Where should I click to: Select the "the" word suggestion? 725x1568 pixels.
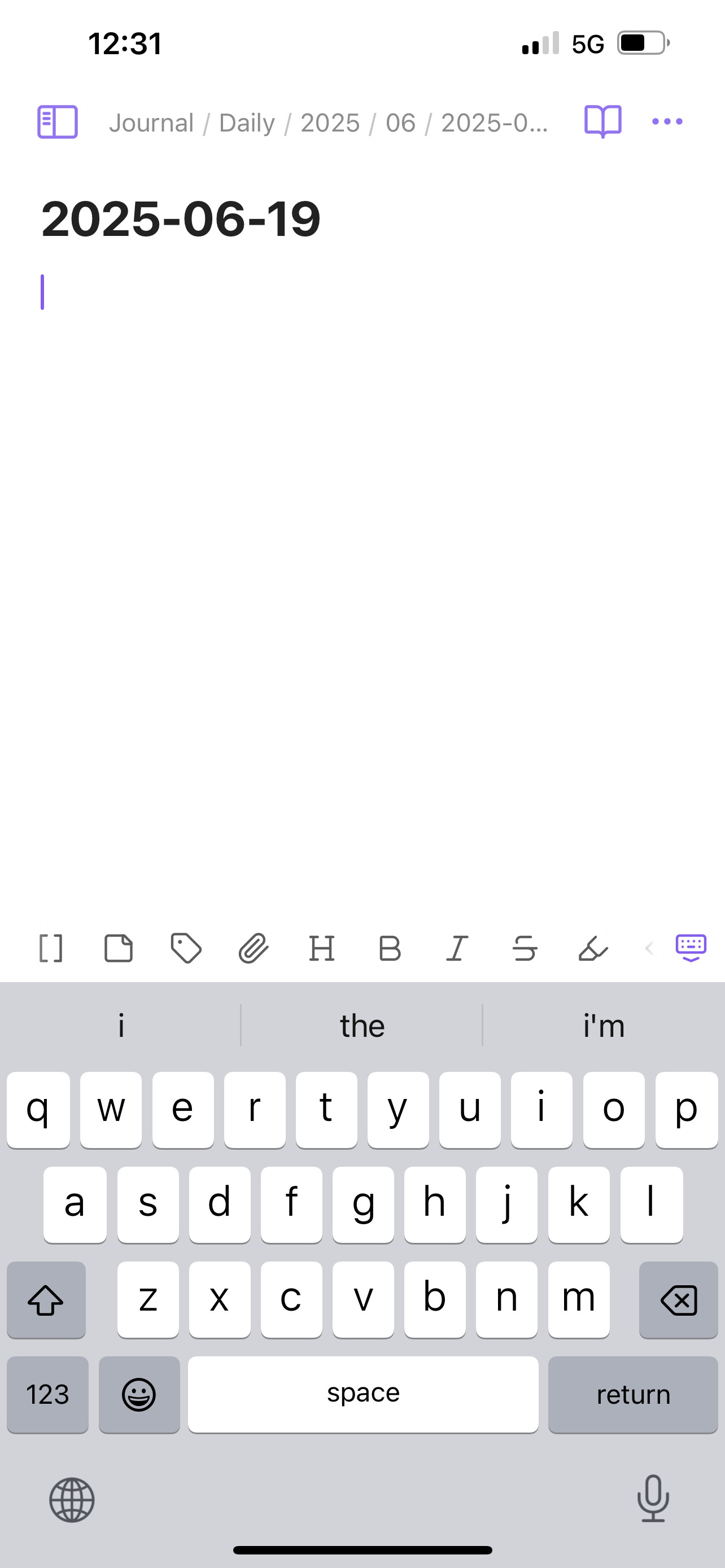point(362,1026)
